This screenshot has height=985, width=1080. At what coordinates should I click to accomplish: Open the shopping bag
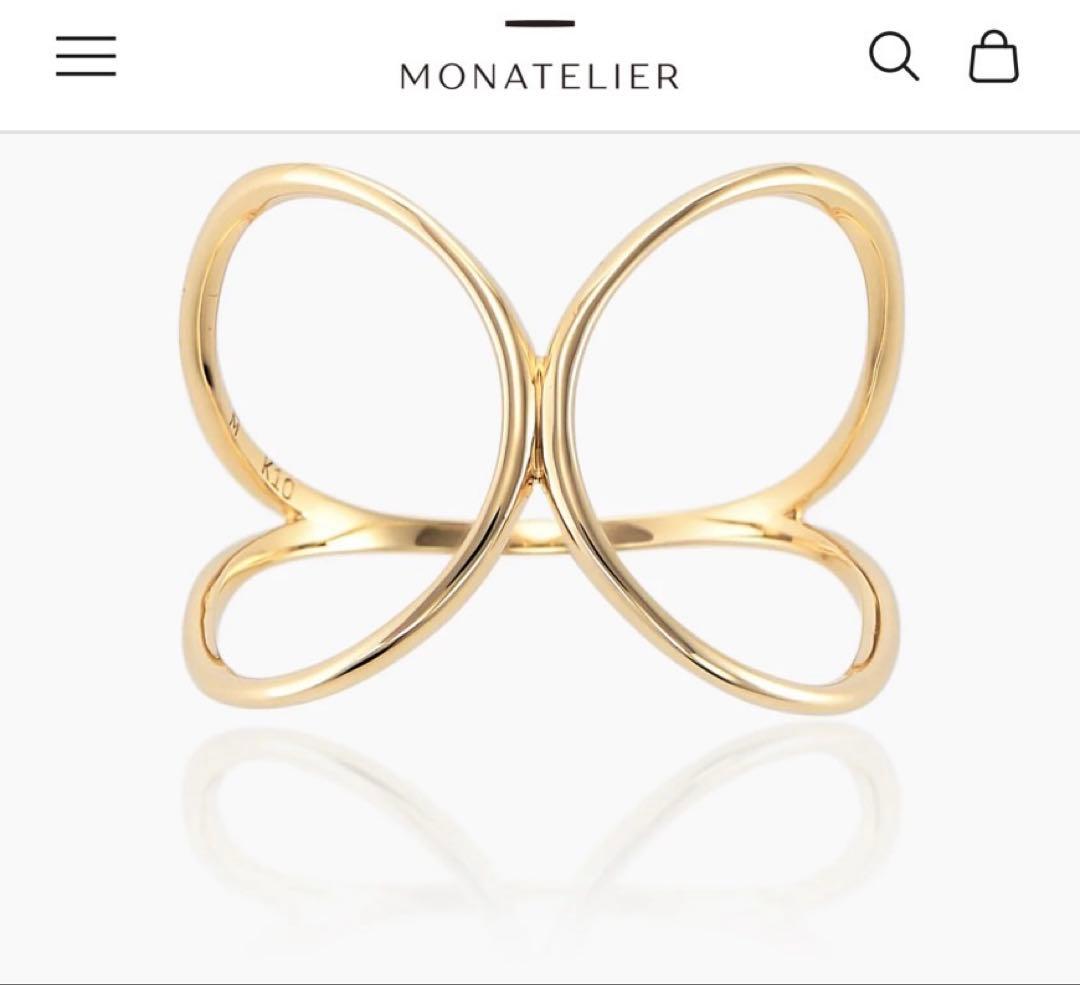pyautogui.click(x=993, y=56)
